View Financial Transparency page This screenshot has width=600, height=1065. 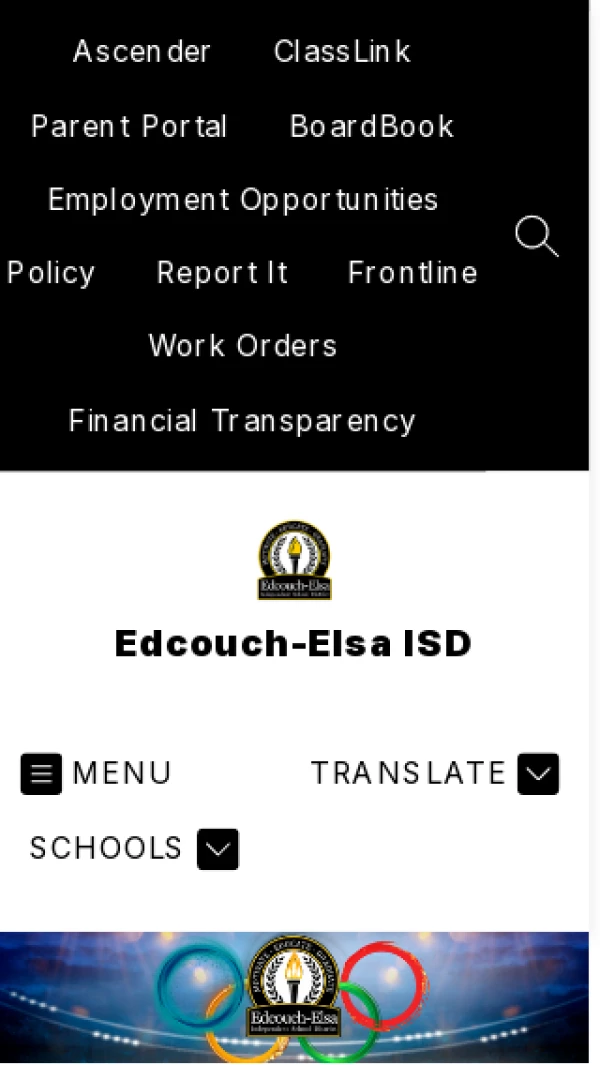coord(242,420)
